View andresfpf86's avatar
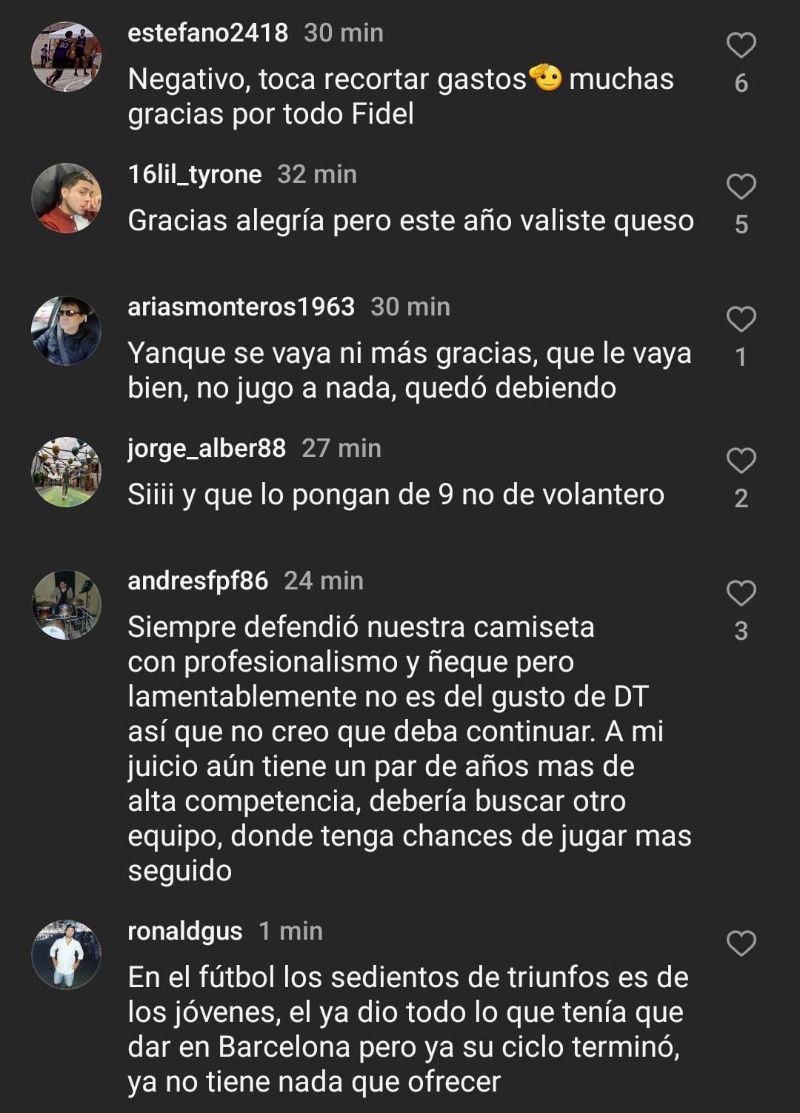 coord(66,605)
